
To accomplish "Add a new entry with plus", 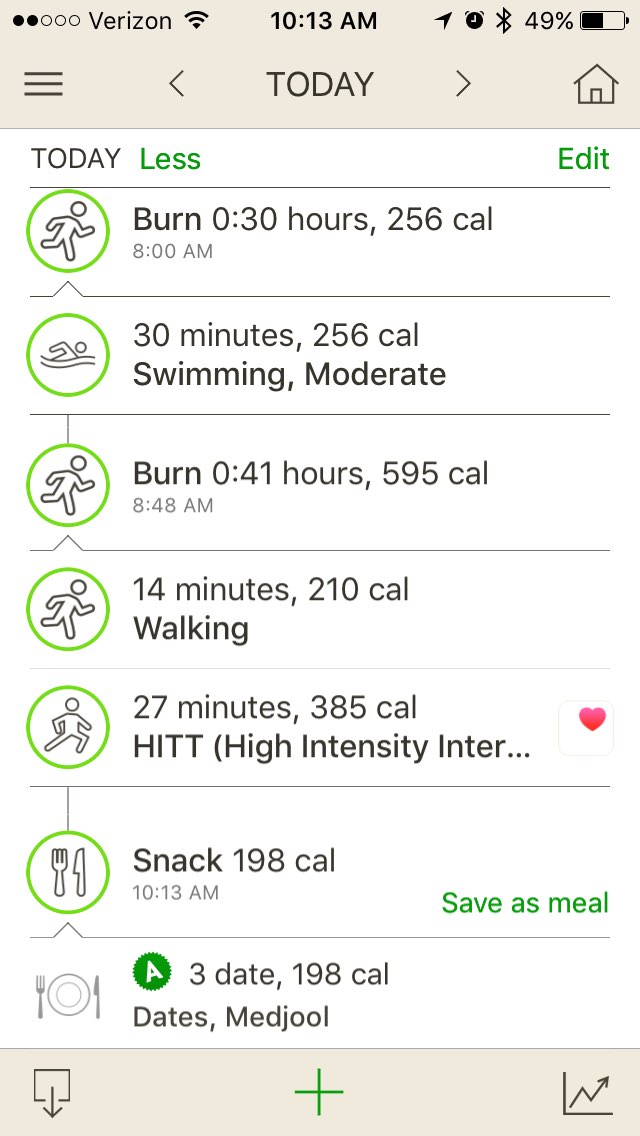I will (319, 1092).
